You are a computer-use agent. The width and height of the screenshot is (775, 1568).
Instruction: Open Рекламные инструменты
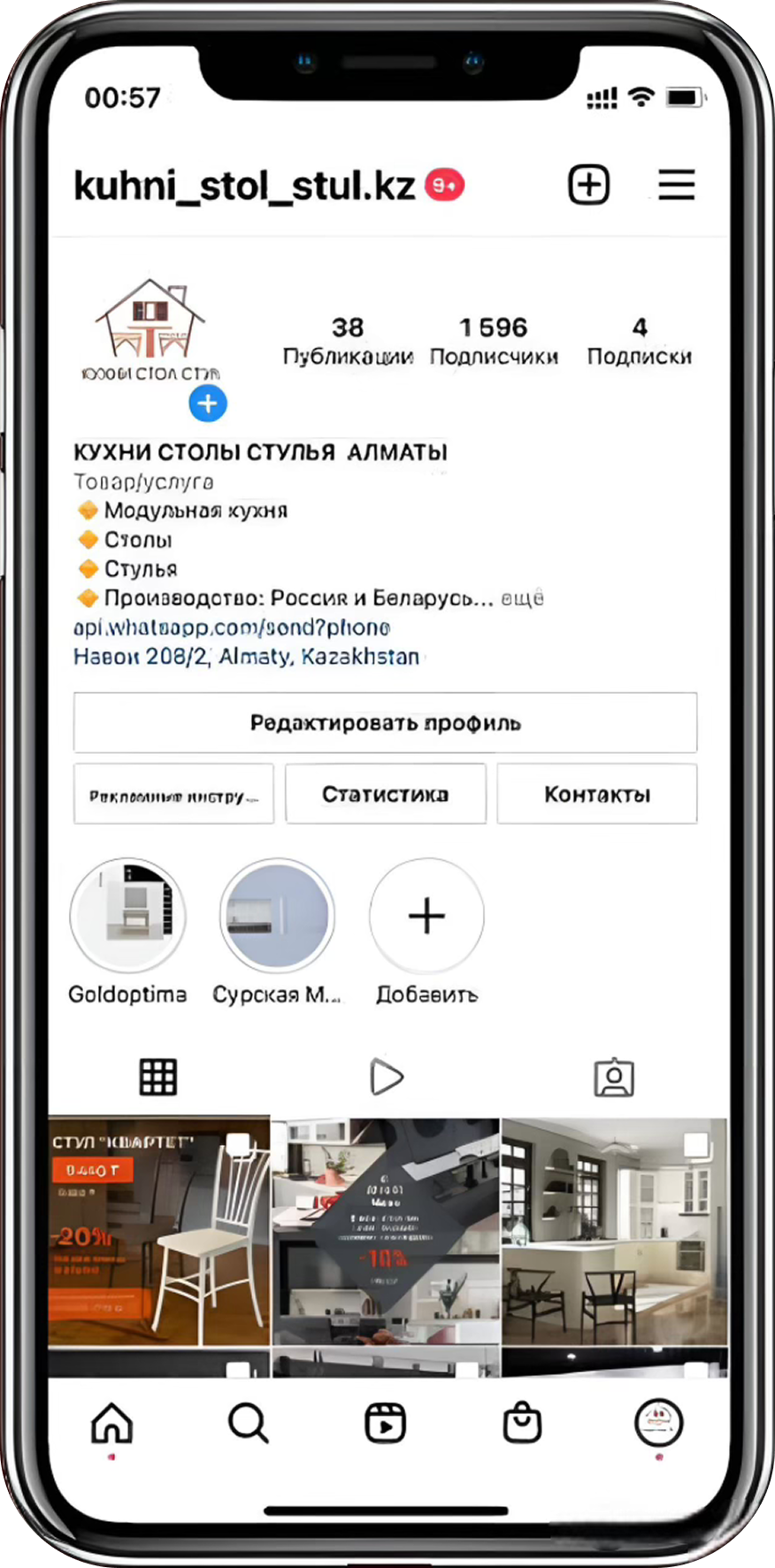(173, 795)
